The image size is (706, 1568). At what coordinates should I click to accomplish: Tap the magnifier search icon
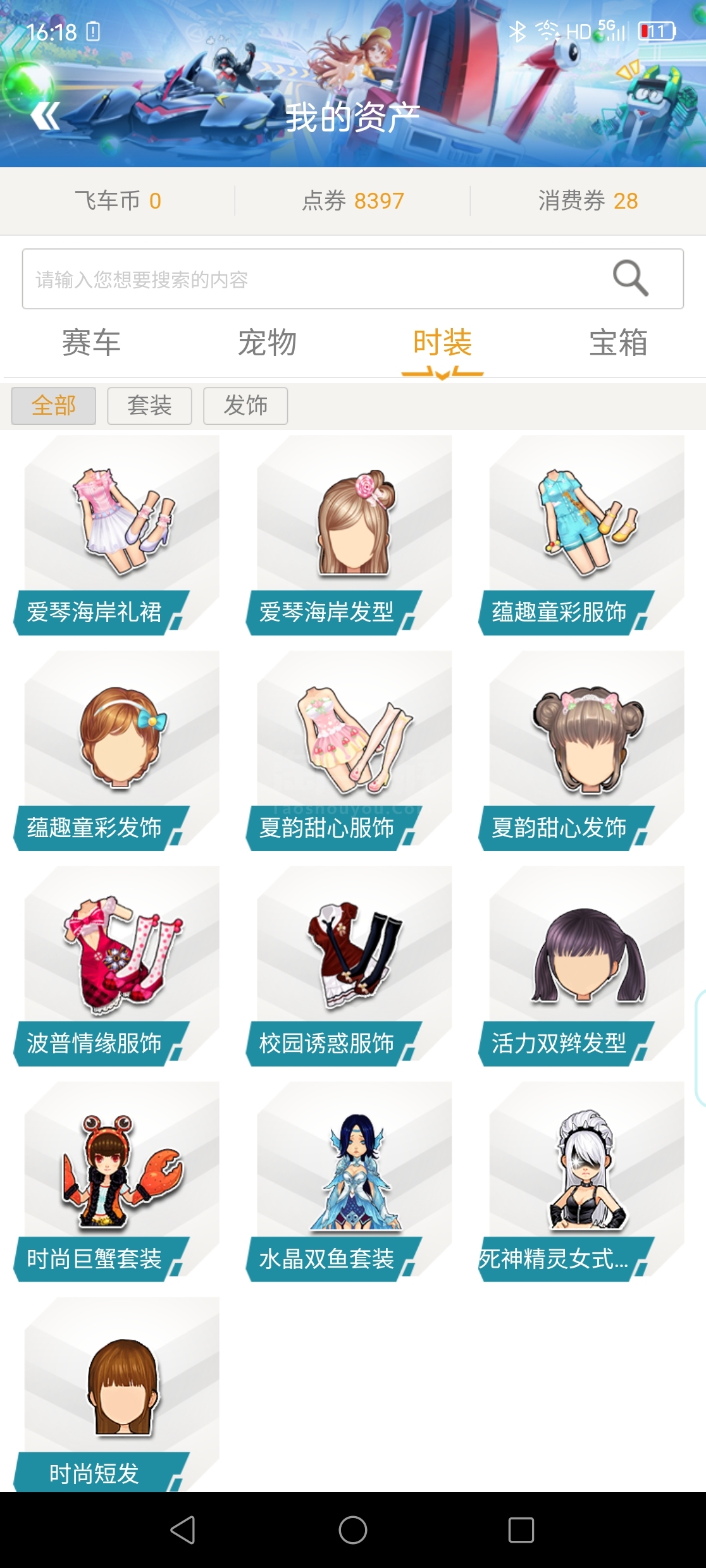(630, 278)
